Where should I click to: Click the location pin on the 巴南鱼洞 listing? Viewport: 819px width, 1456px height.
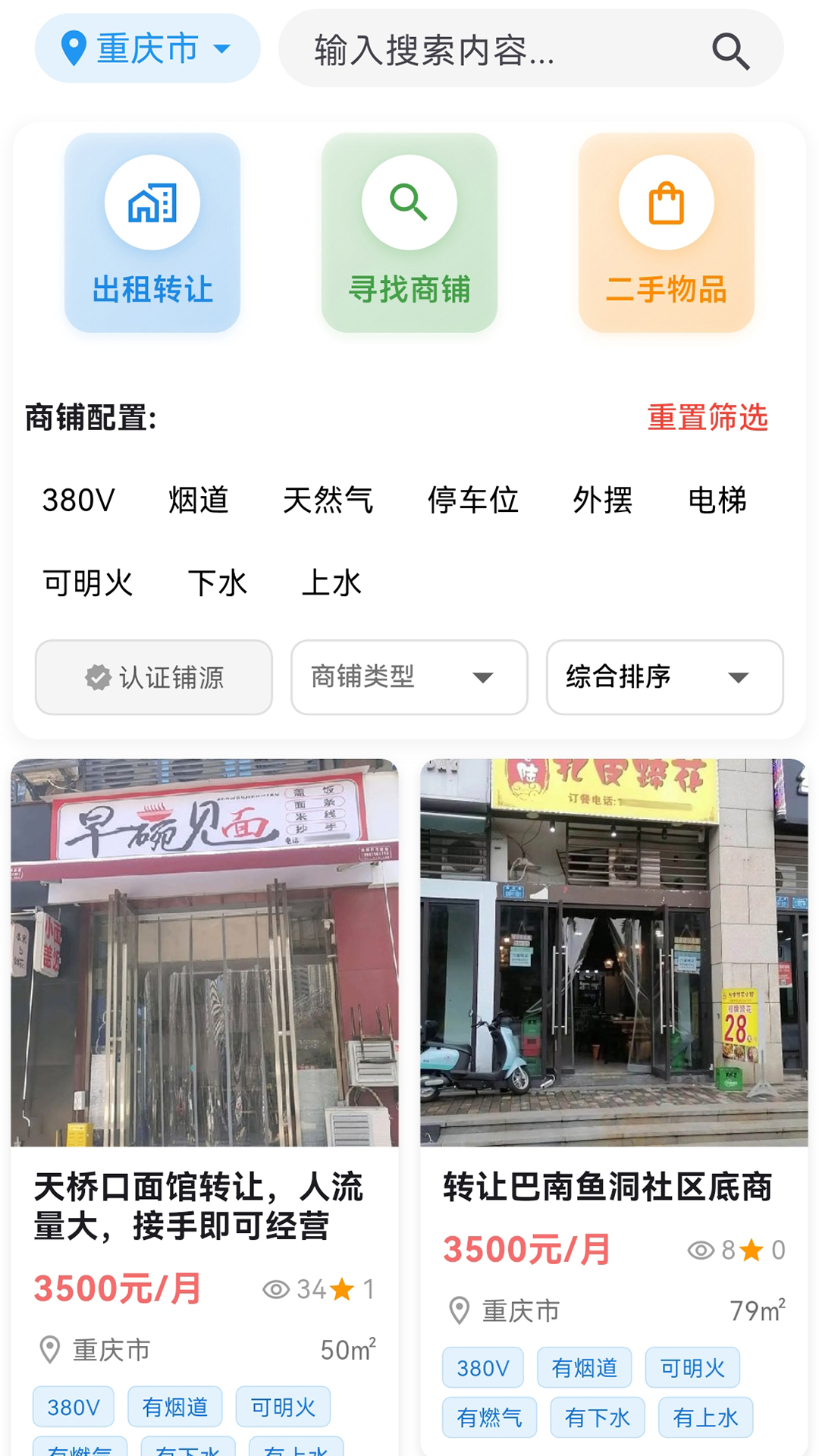(459, 1310)
